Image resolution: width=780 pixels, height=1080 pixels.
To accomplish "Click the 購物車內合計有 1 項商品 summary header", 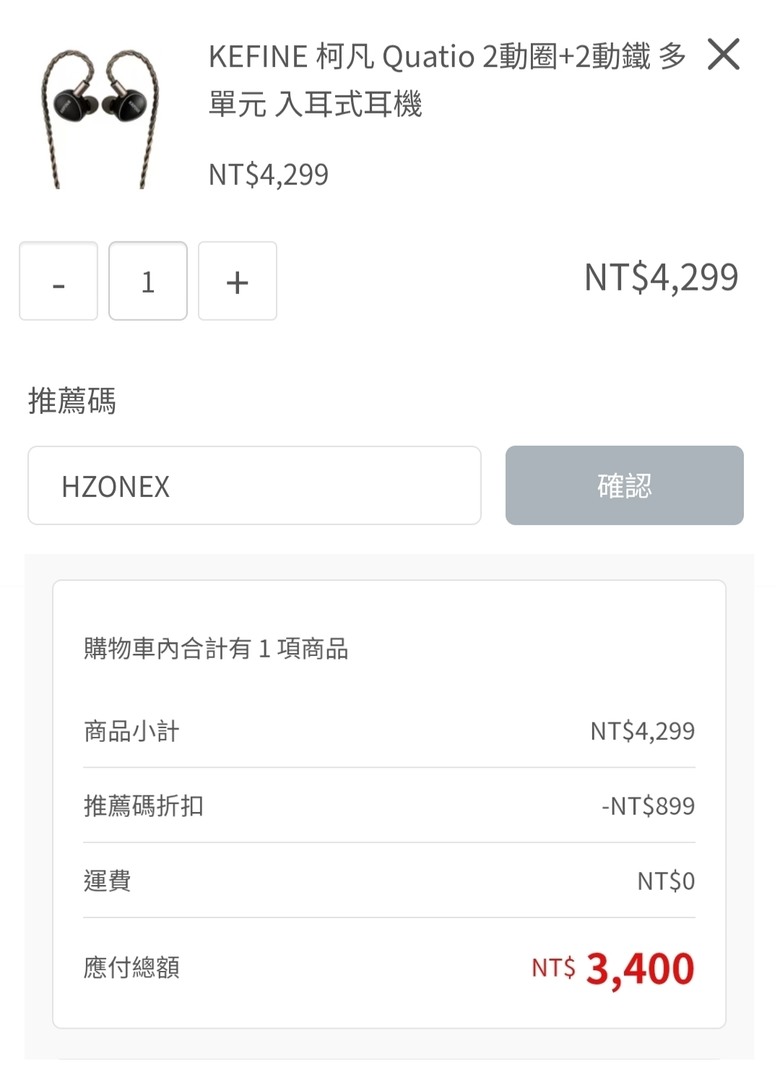I will [217, 648].
